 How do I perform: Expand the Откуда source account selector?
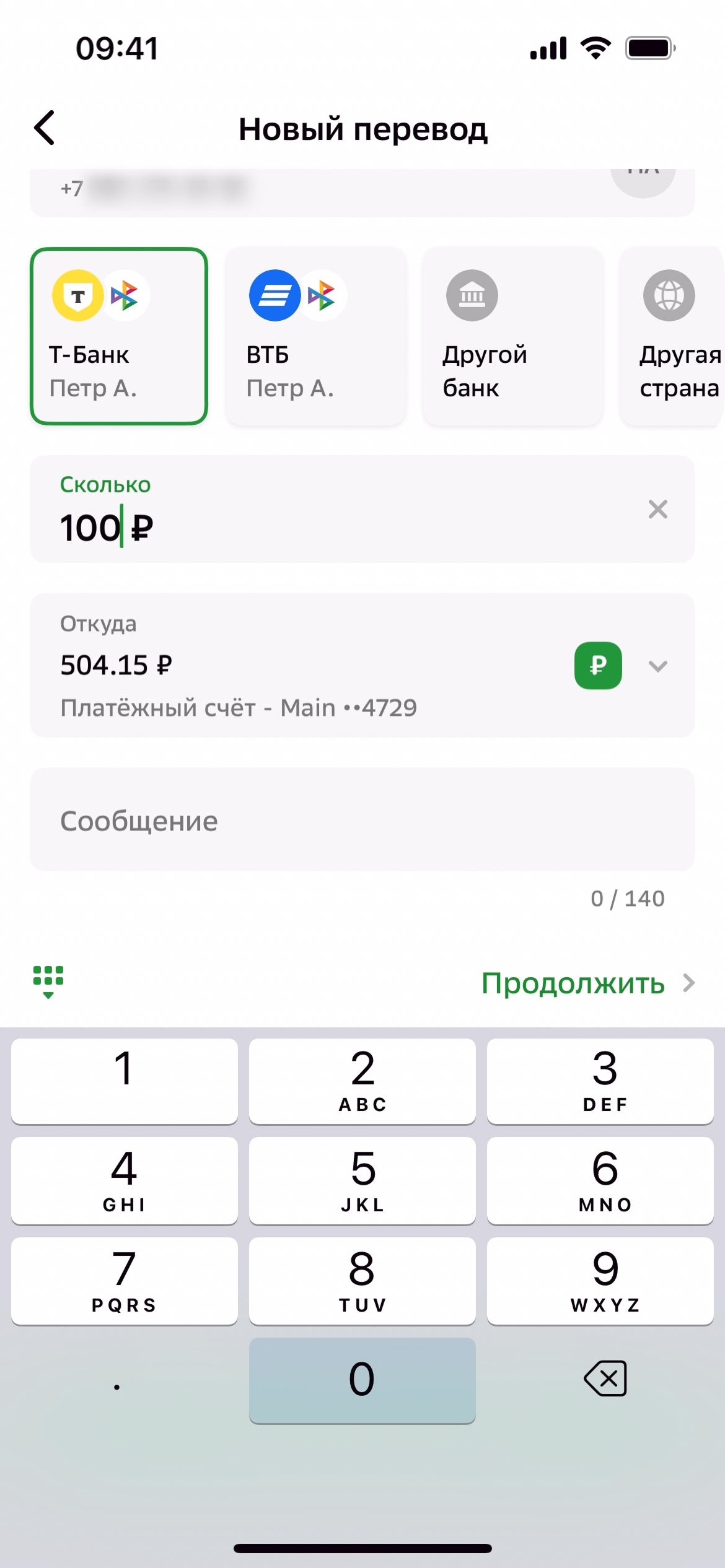pos(657,666)
